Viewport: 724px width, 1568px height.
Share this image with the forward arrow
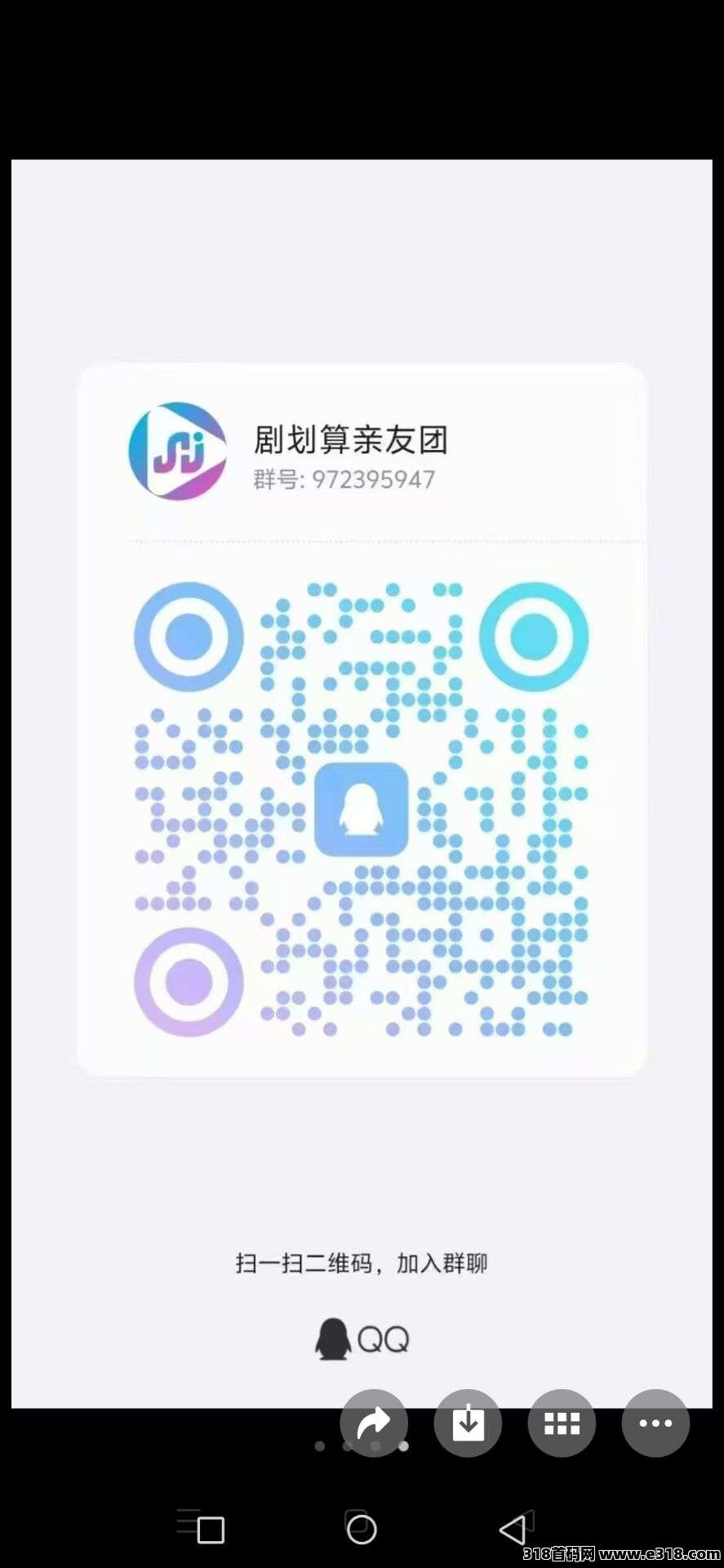[x=374, y=1423]
